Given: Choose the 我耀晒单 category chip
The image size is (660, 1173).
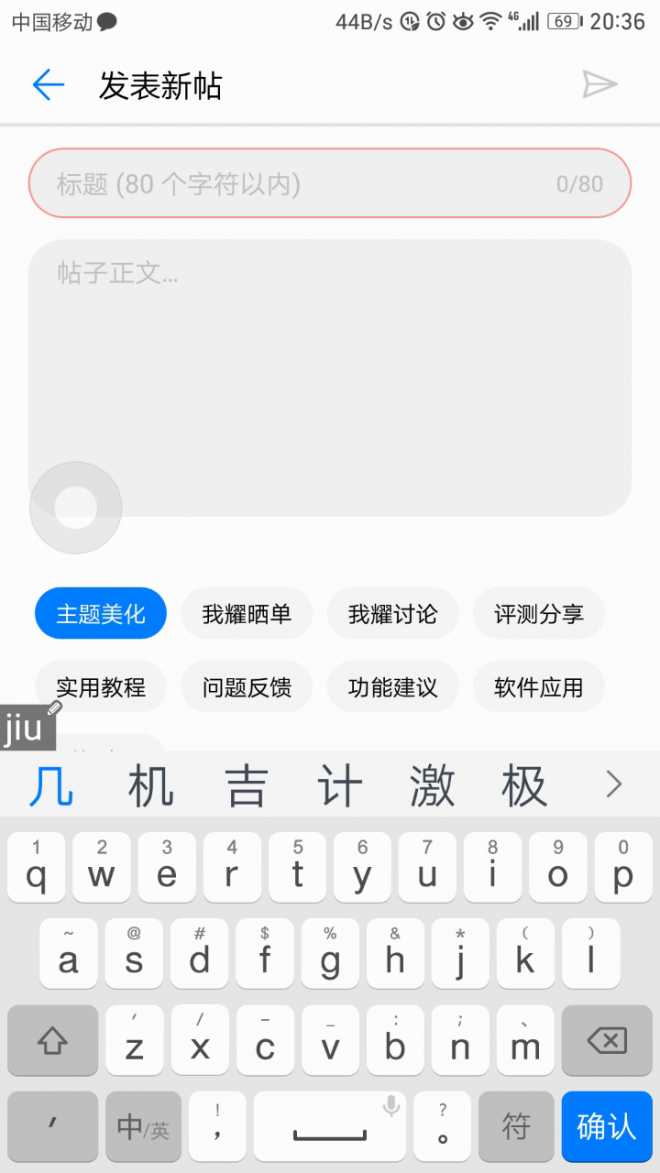Looking at the screenshot, I should [x=247, y=613].
